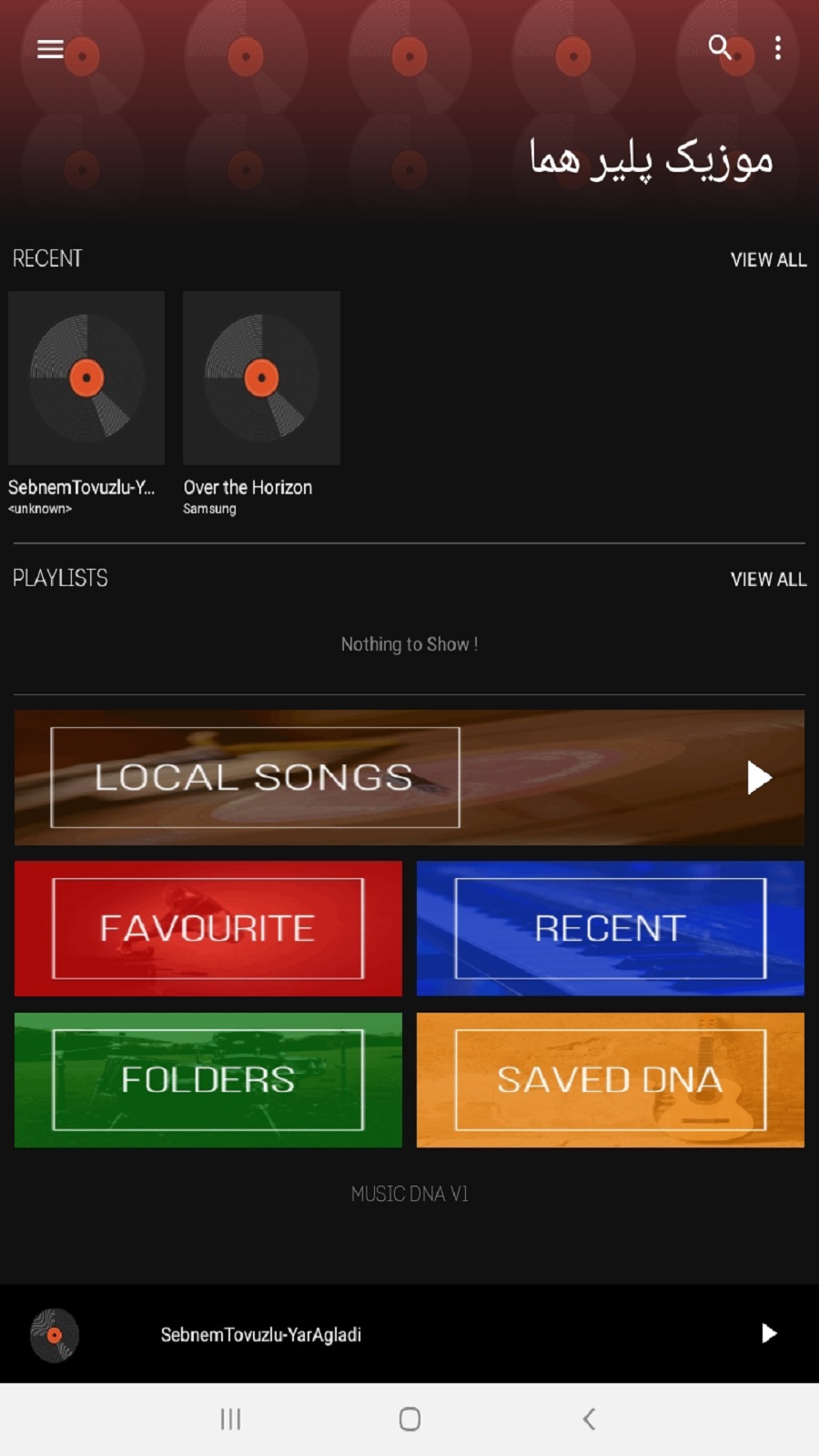Play all local songs
The height and width of the screenshot is (1456, 819).
tap(759, 778)
